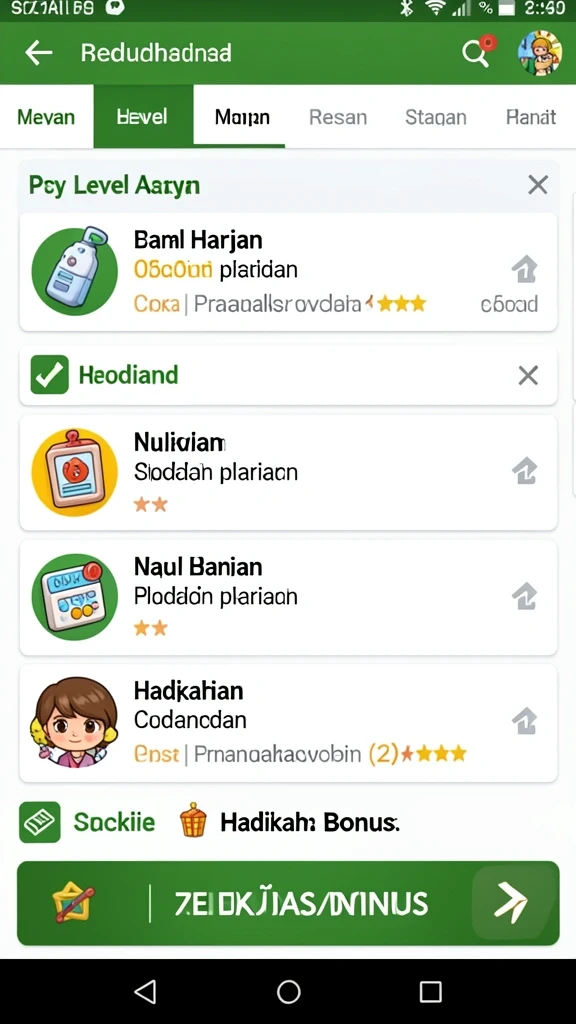Dismiss the Pey Level Aaryn banner
Image resolution: width=576 pixels, height=1024 pixels.
point(537,185)
